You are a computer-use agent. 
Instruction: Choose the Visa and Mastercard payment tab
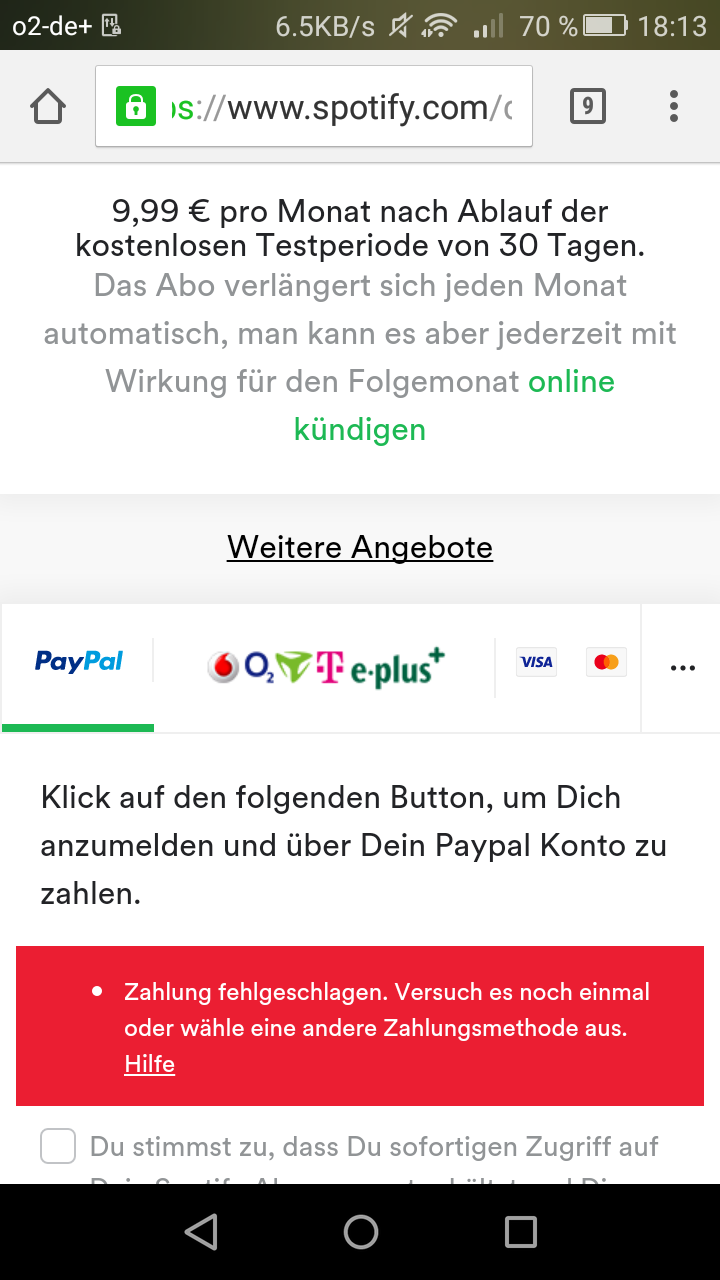coord(570,662)
